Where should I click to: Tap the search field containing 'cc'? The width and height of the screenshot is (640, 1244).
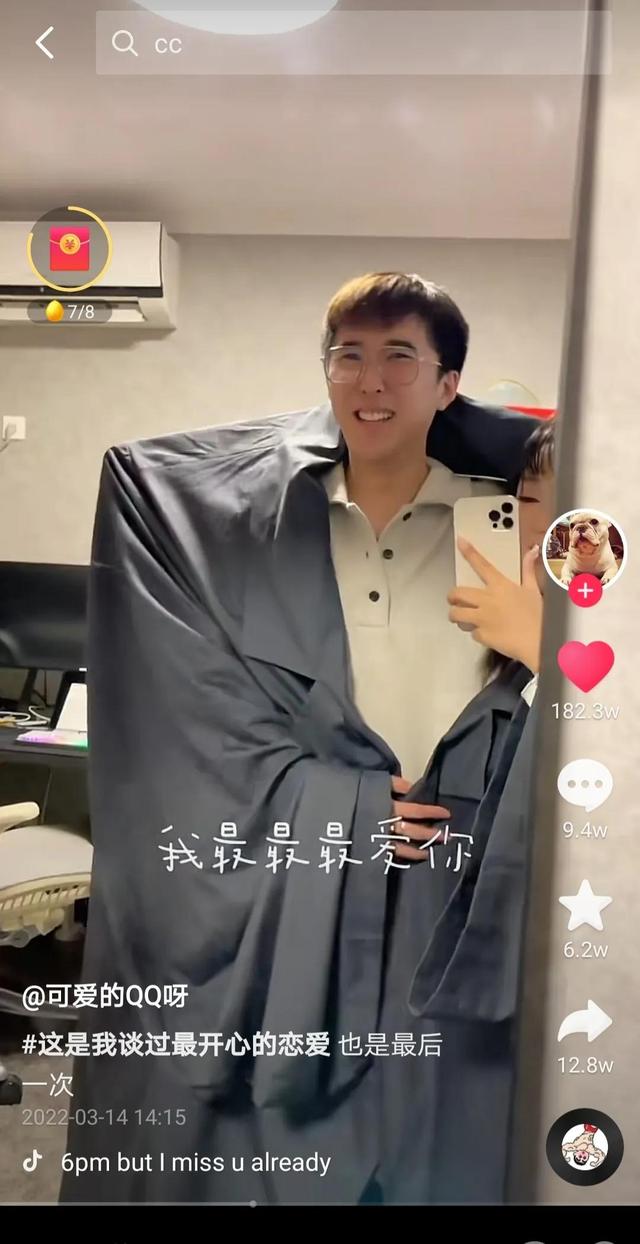tap(350, 43)
